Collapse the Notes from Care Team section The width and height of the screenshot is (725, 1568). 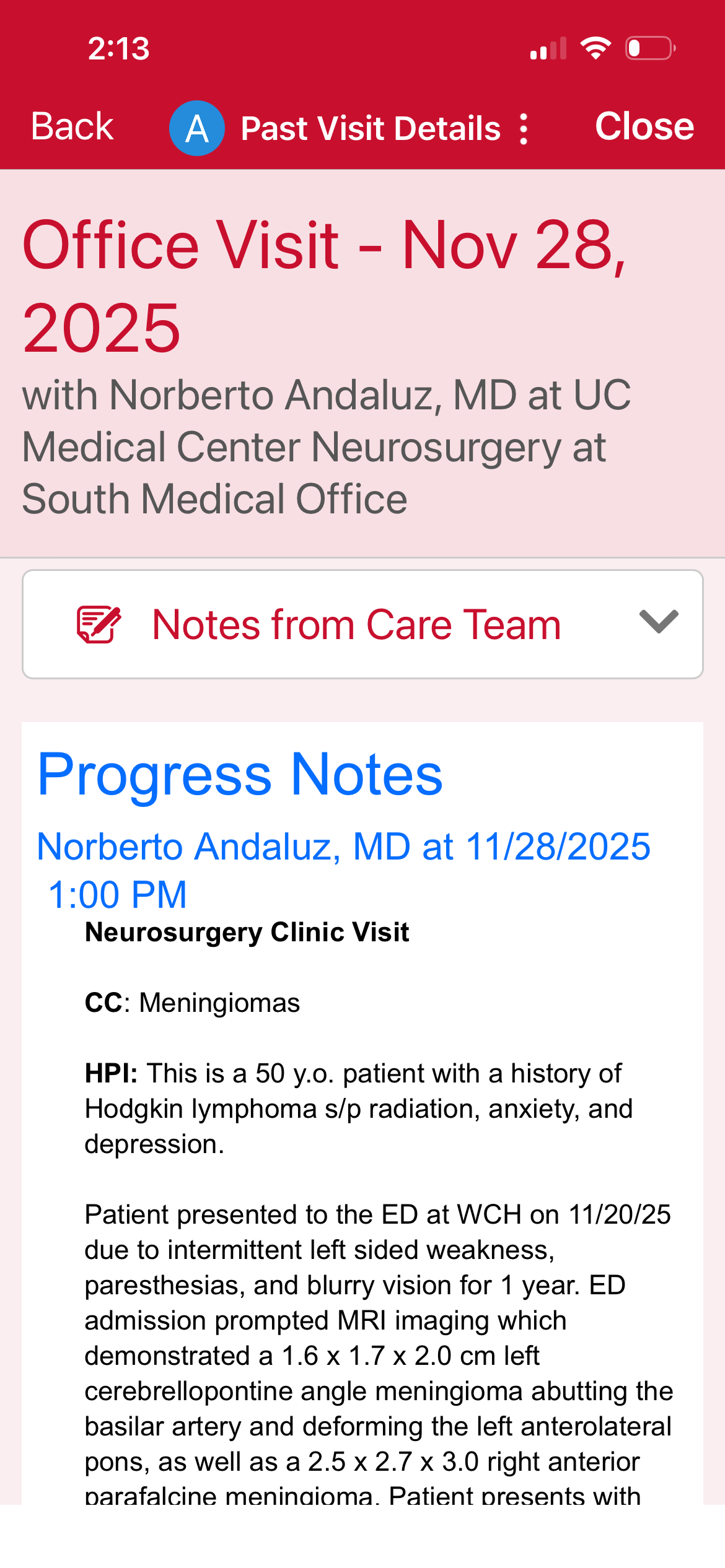click(x=658, y=622)
